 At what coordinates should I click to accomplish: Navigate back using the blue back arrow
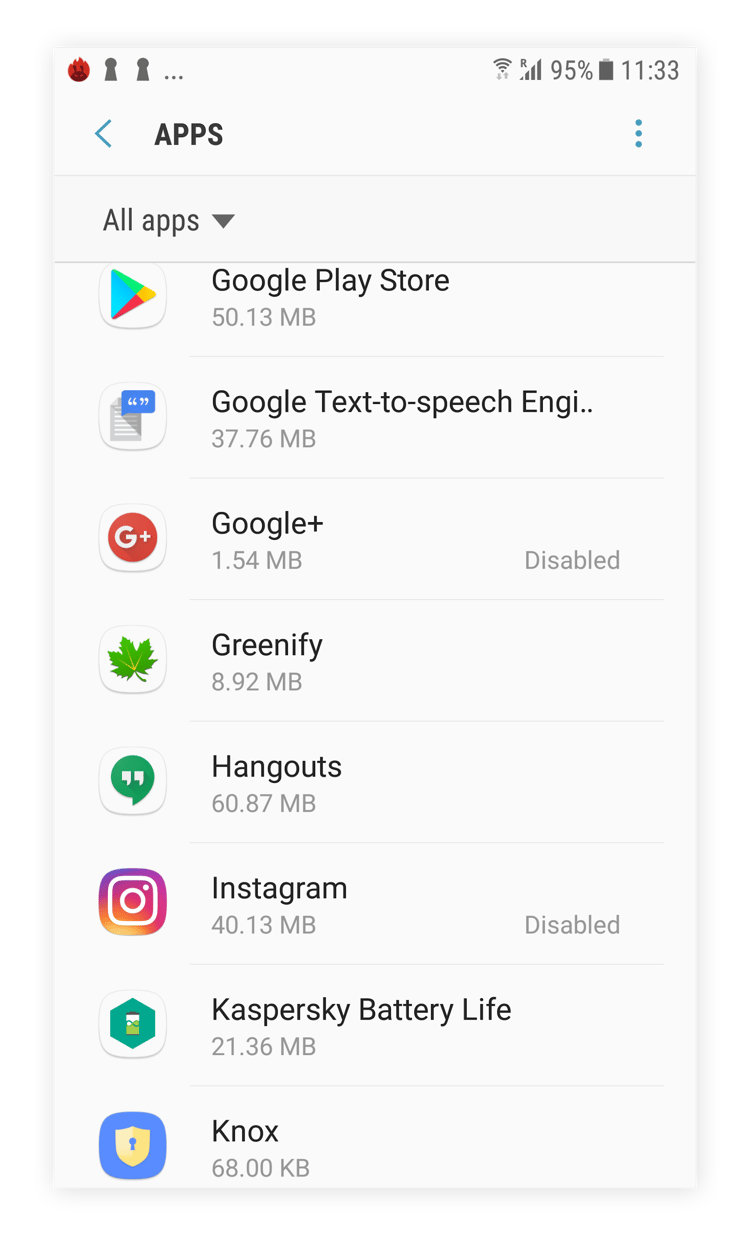point(103,133)
